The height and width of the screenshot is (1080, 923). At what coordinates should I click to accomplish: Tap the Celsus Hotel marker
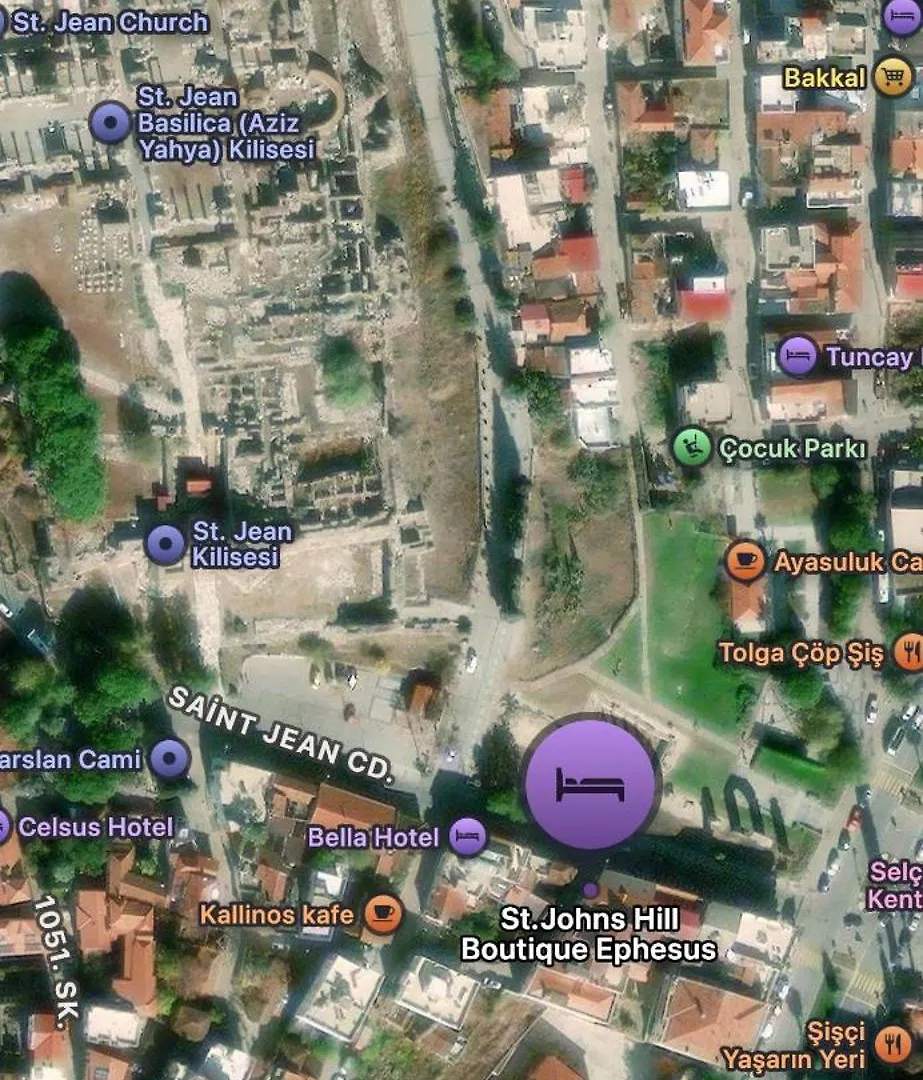tap(4, 827)
